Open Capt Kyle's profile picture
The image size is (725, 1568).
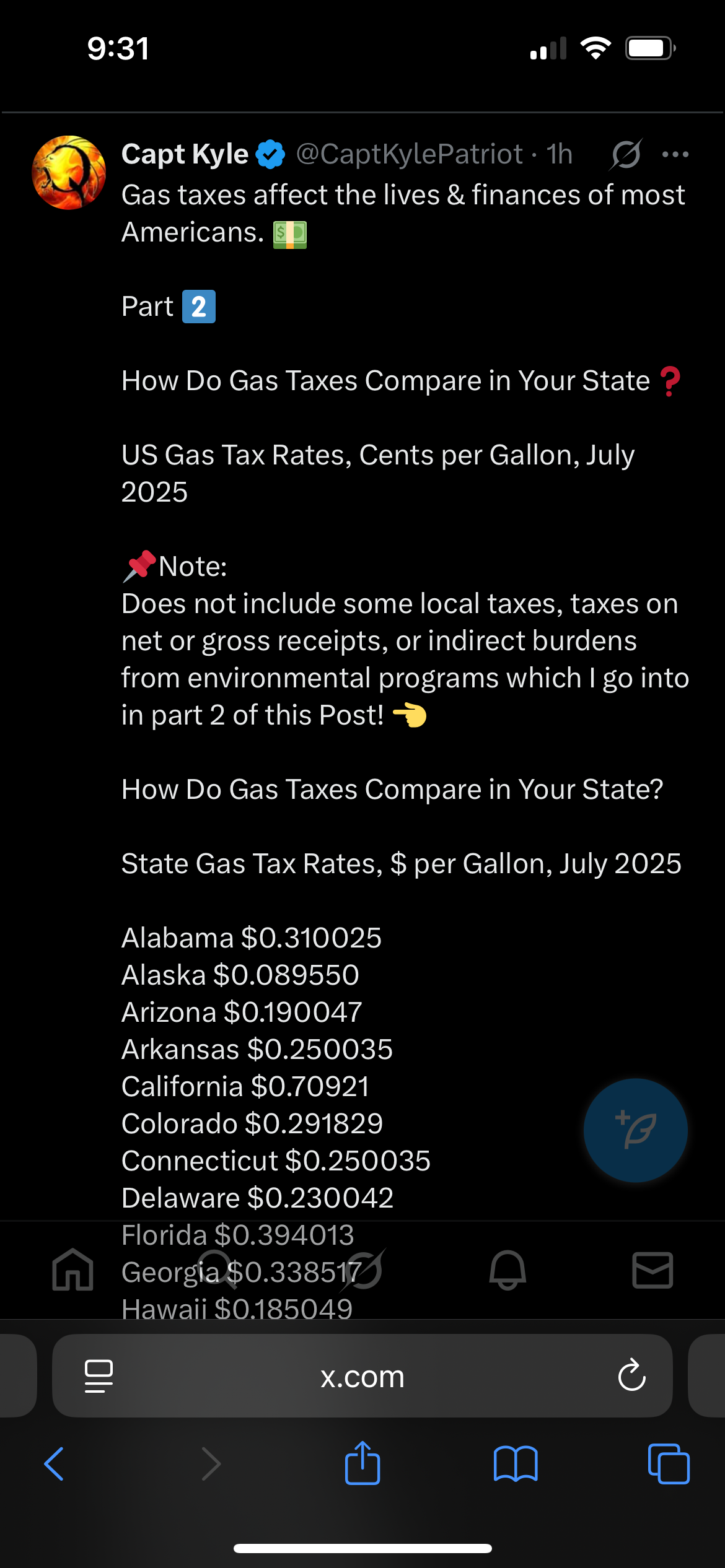coord(69,172)
